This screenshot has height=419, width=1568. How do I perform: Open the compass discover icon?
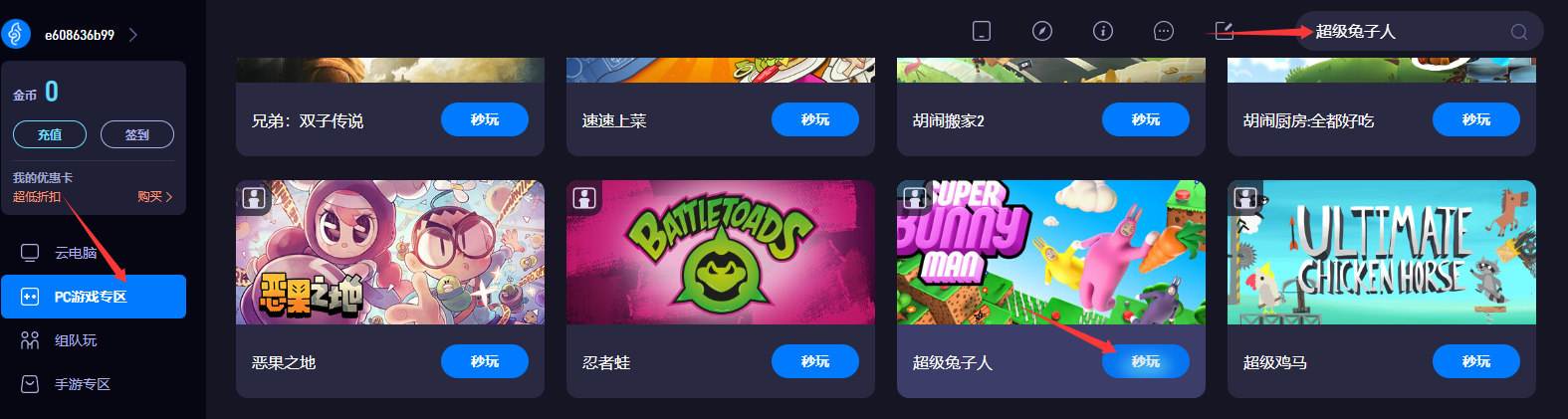click(1042, 31)
